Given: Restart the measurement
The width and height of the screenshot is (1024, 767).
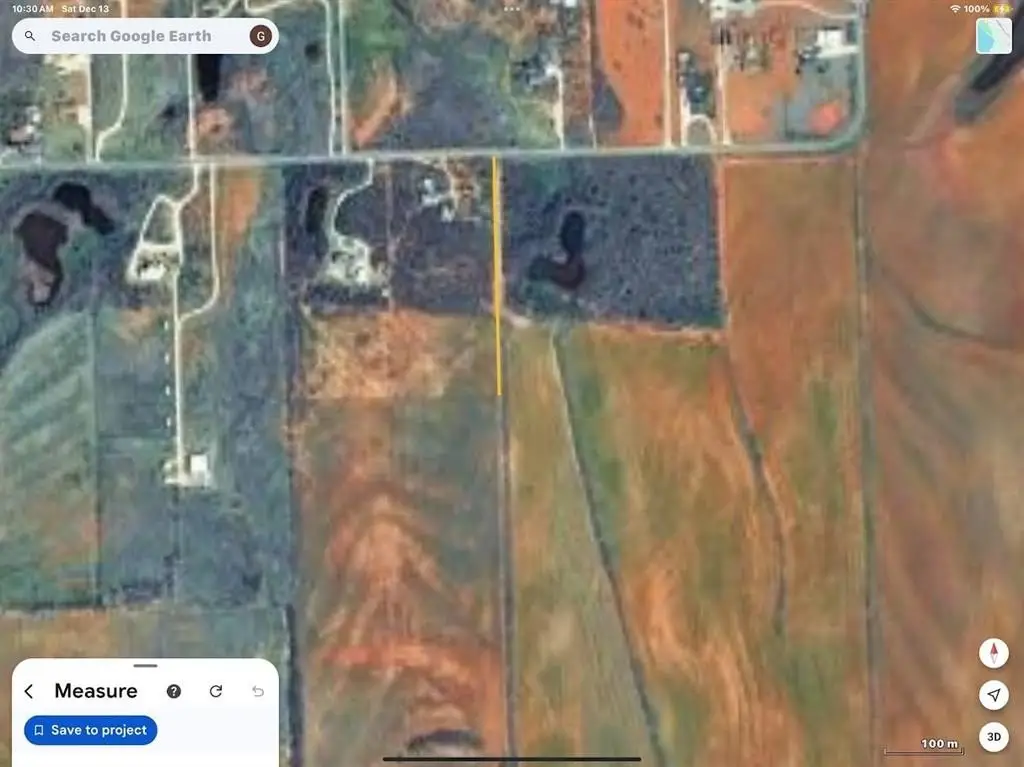Looking at the screenshot, I should [216, 691].
